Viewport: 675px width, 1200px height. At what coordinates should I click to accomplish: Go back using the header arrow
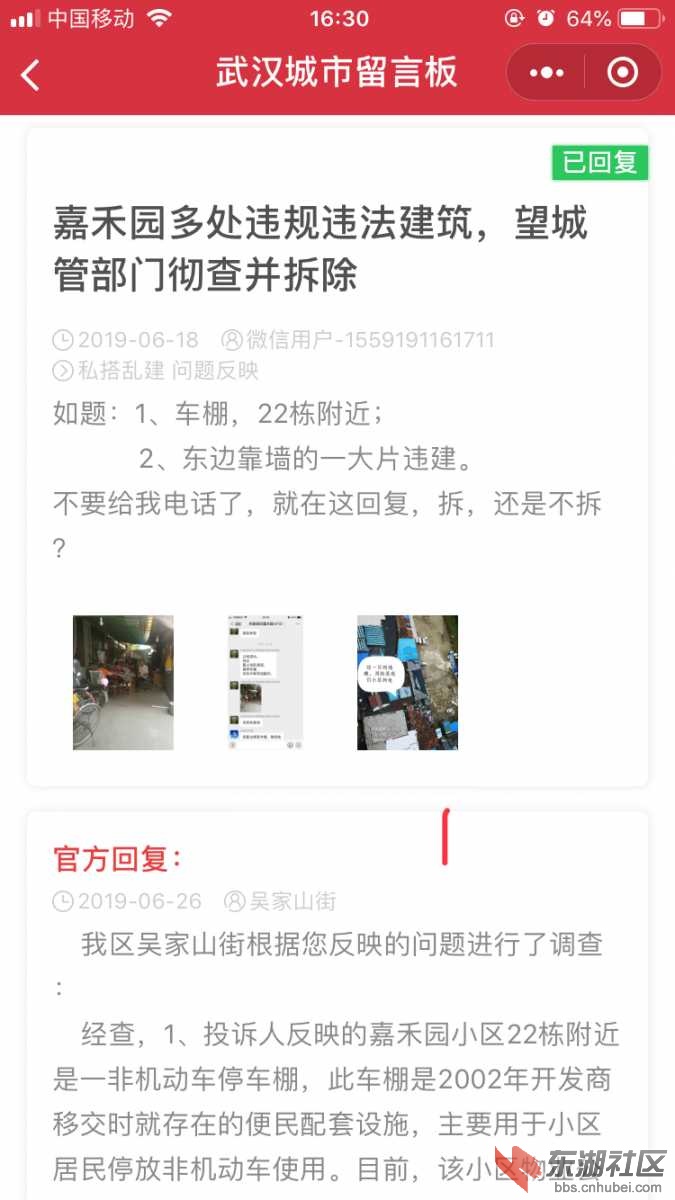[x=31, y=74]
